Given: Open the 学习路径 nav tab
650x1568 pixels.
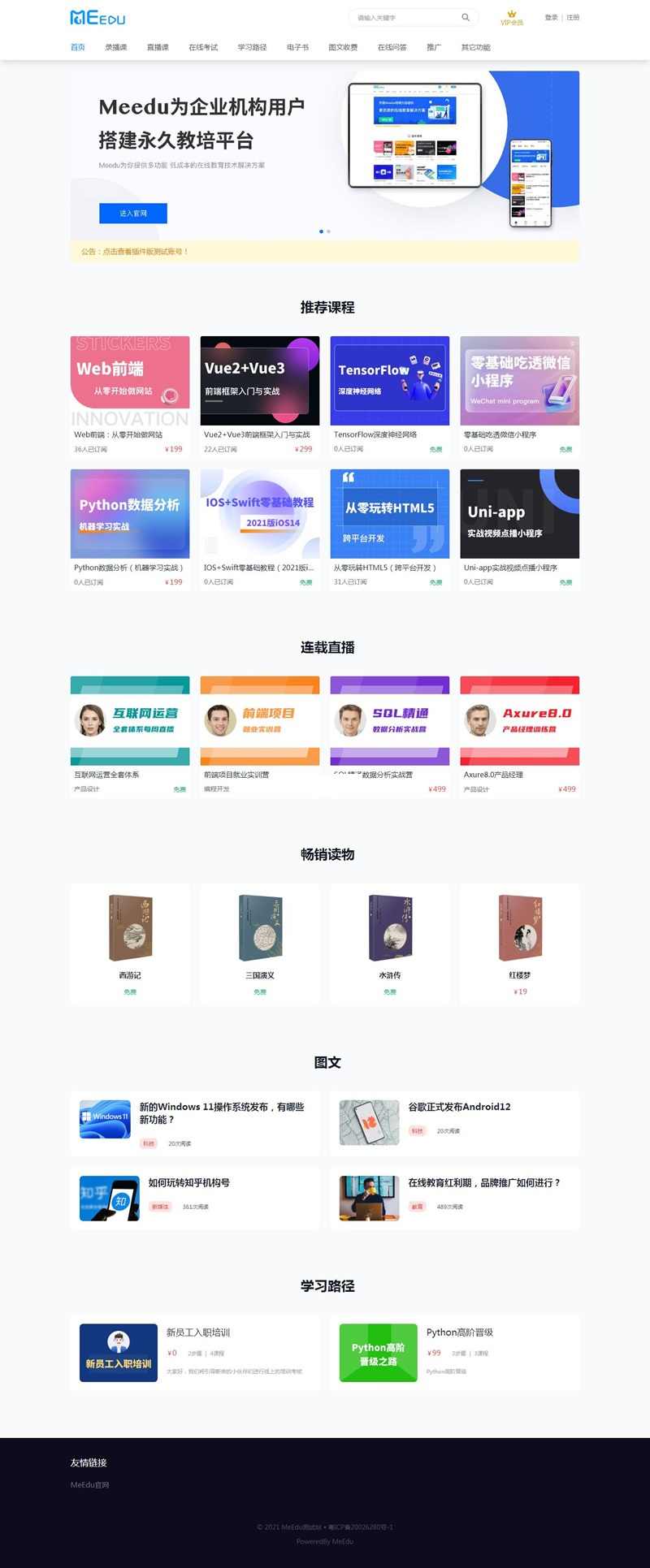Looking at the screenshot, I should click(252, 47).
